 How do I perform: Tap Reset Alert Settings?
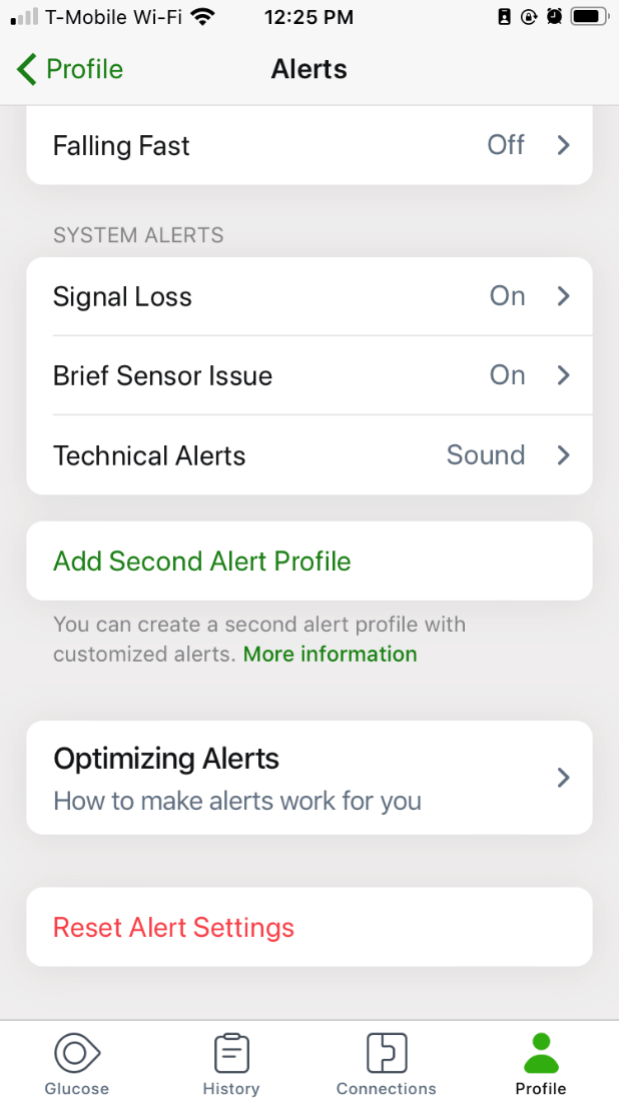(x=309, y=927)
